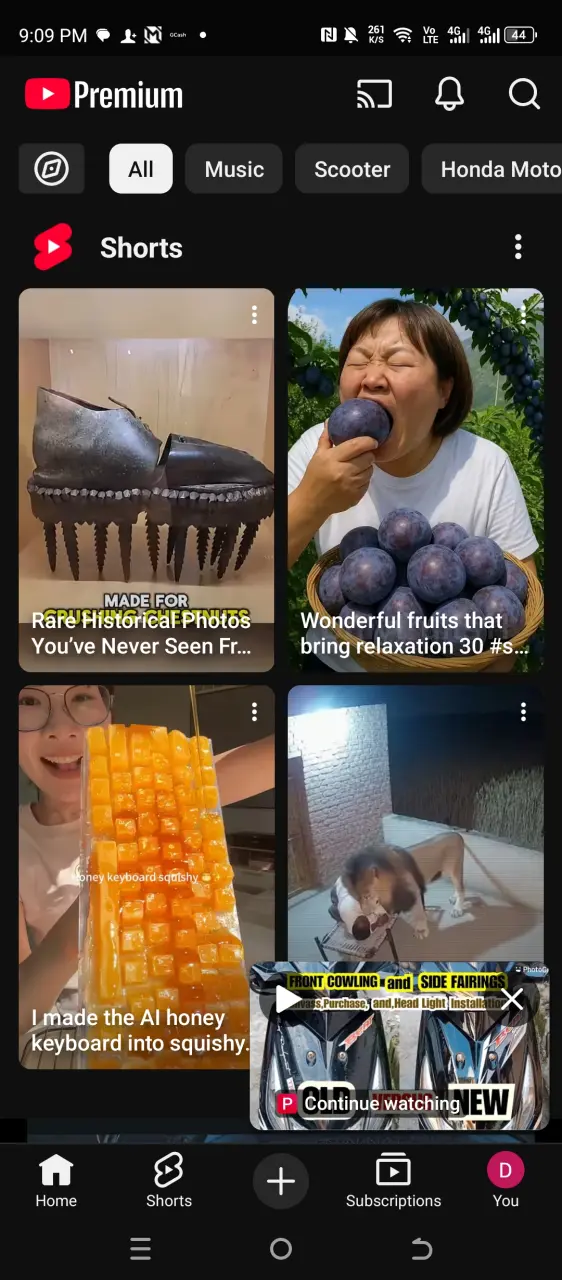Image resolution: width=562 pixels, height=1280 pixels.
Task: Open the Shorts section overflow menu
Action: (518, 247)
